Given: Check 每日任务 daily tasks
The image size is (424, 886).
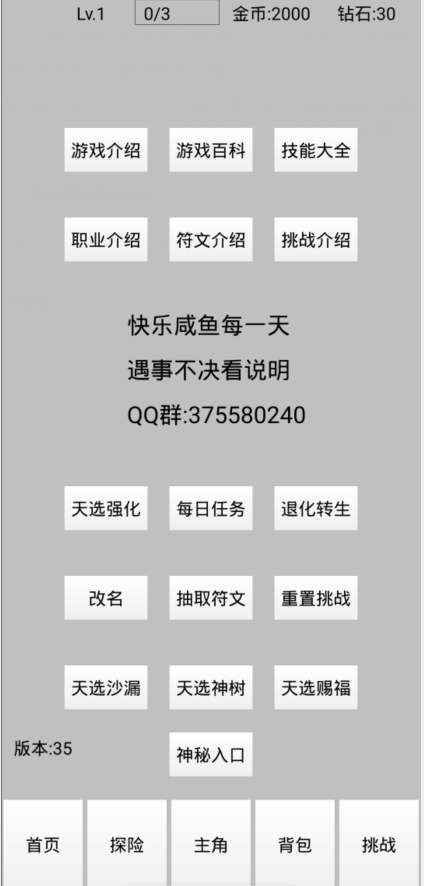Looking at the screenshot, I should tap(211, 509).
